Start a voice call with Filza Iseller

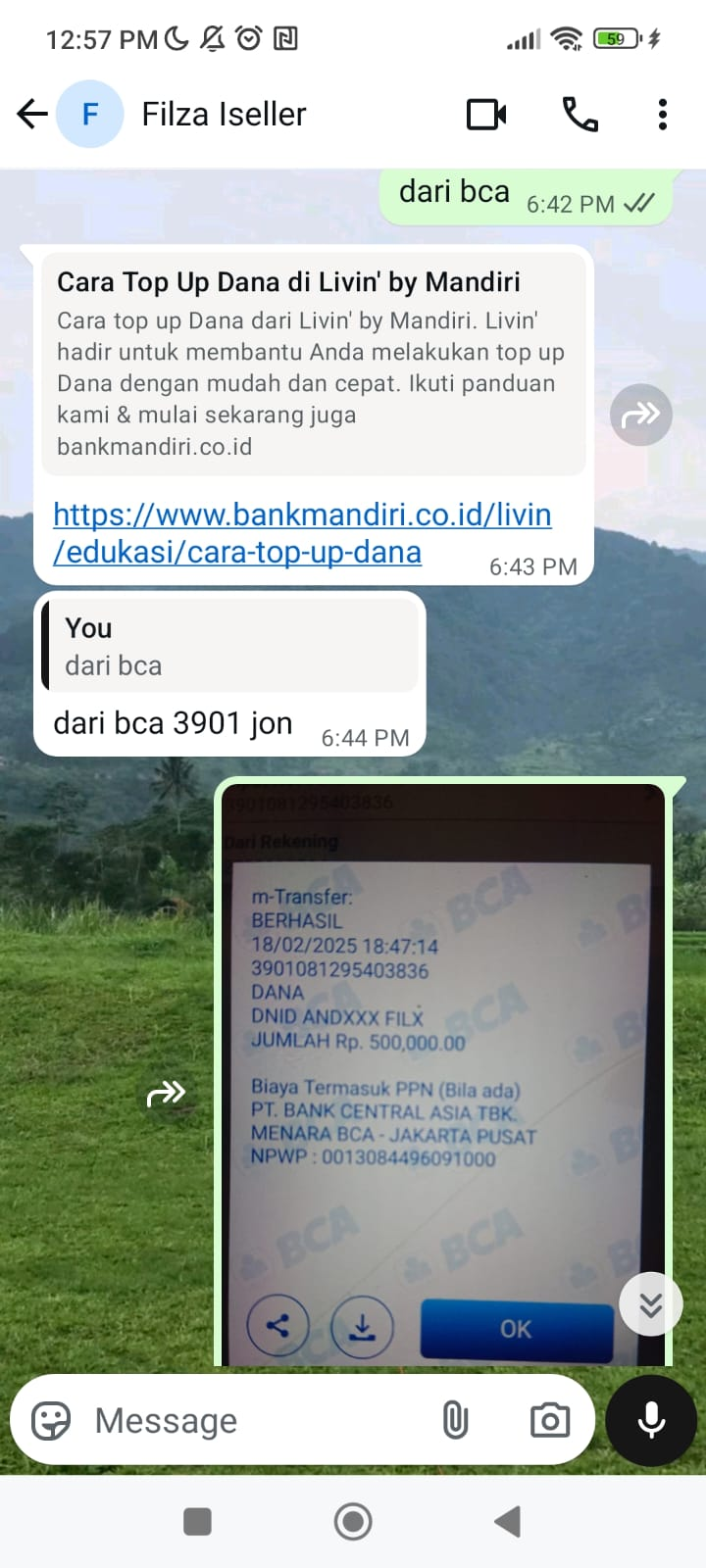click(580, 115)
